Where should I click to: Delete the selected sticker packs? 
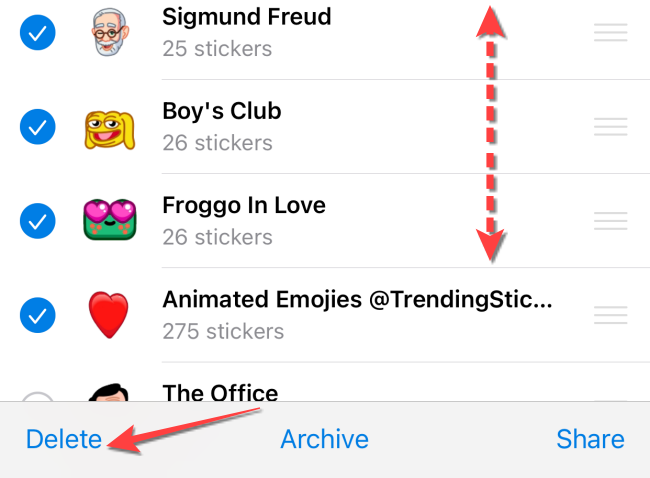64,439
